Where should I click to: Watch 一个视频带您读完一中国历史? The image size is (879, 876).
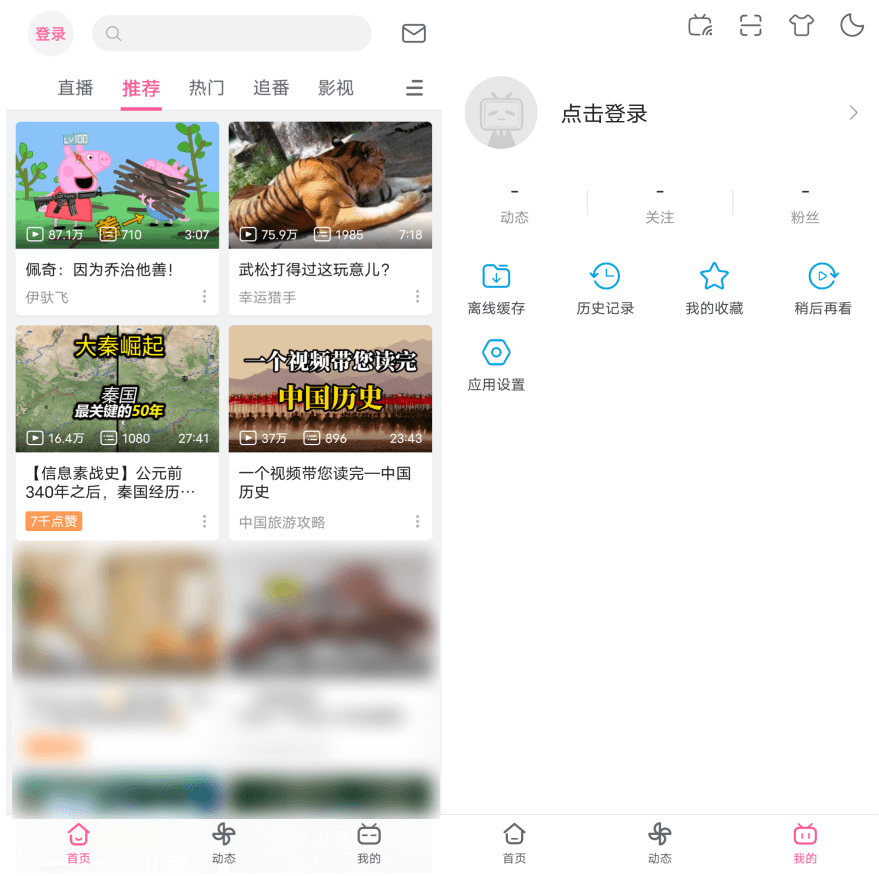pyautogui.click(x=330, y=389)
